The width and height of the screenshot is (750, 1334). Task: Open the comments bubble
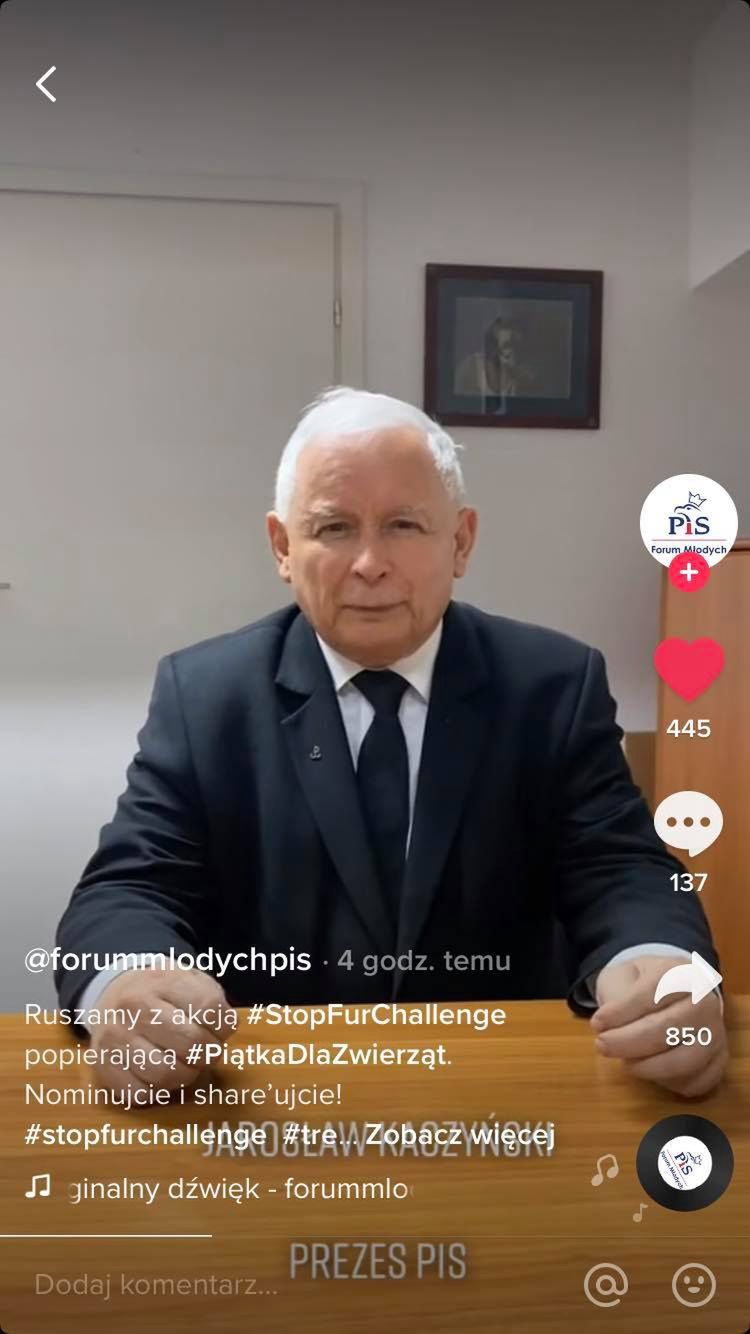tap(688, 822)
